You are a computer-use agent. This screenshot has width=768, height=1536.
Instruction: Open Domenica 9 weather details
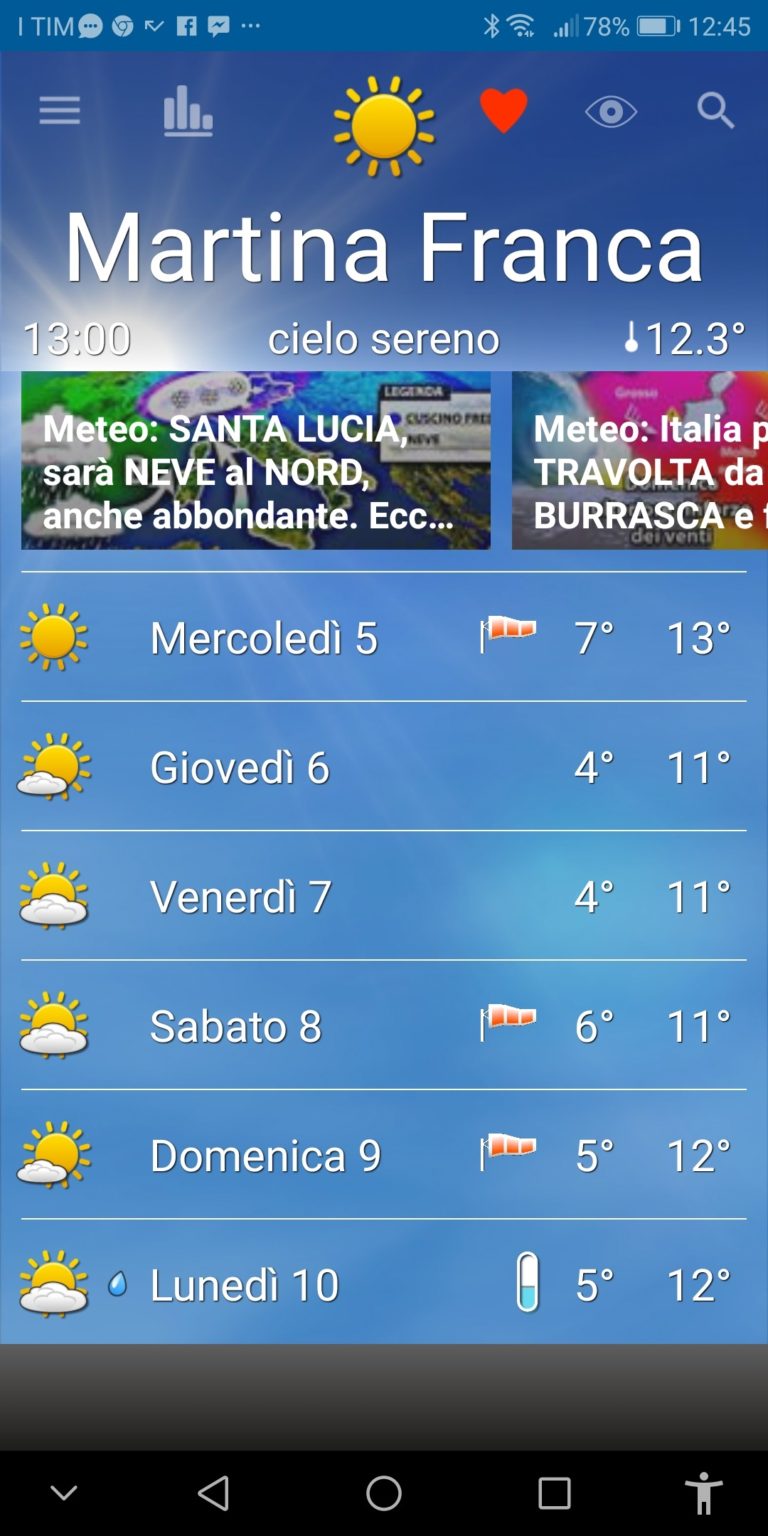tap(384, 1155)
